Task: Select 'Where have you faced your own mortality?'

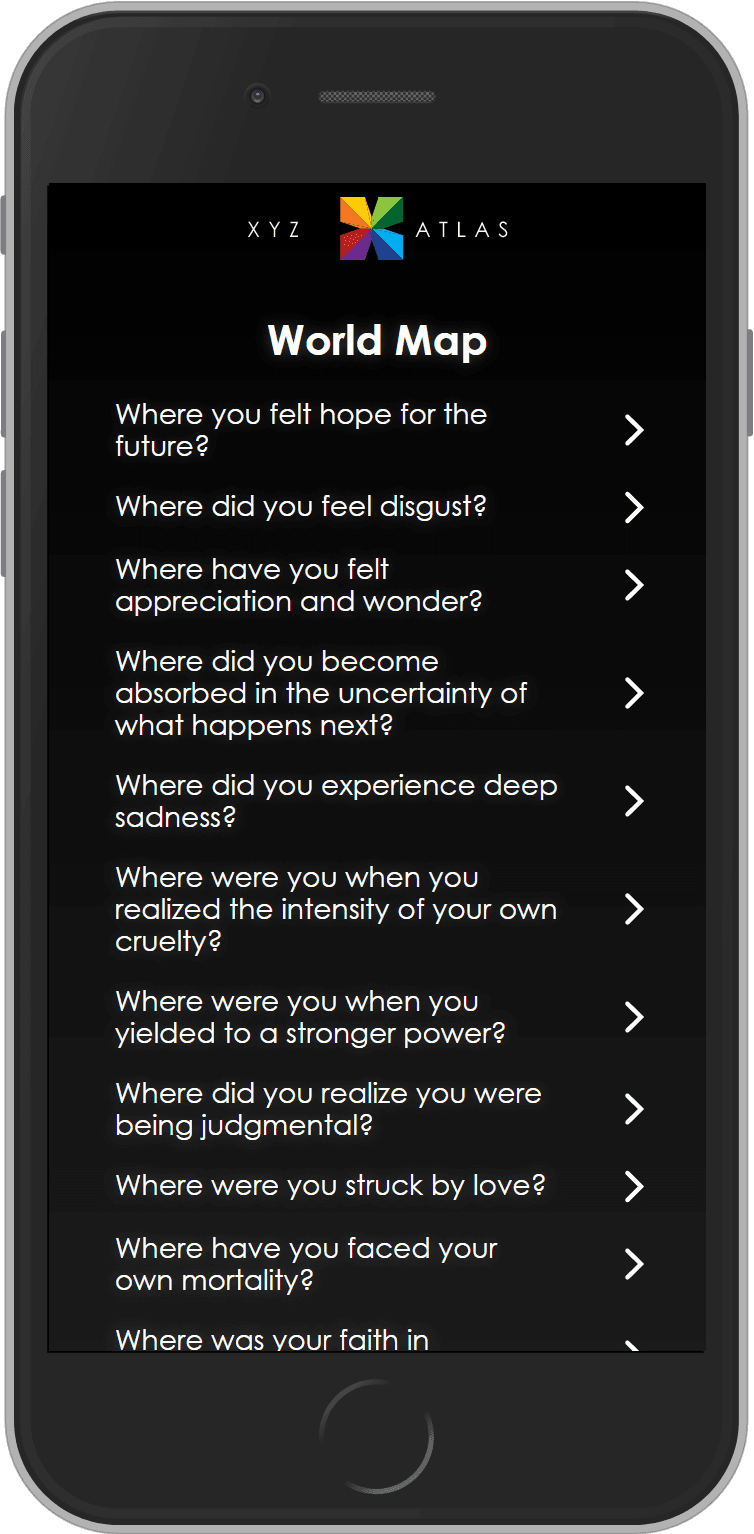Action: (376, 1264)
